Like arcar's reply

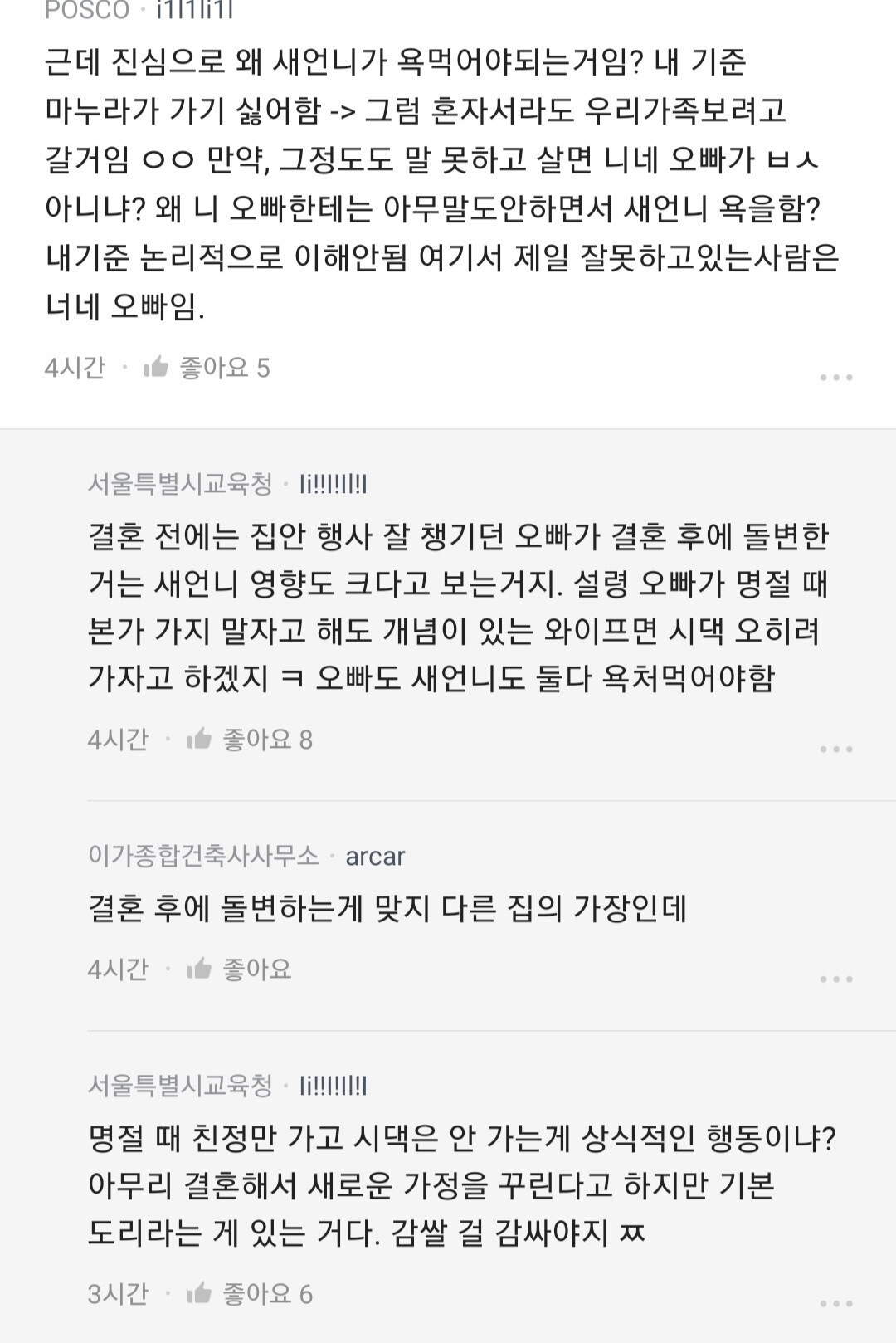point(200,969)
